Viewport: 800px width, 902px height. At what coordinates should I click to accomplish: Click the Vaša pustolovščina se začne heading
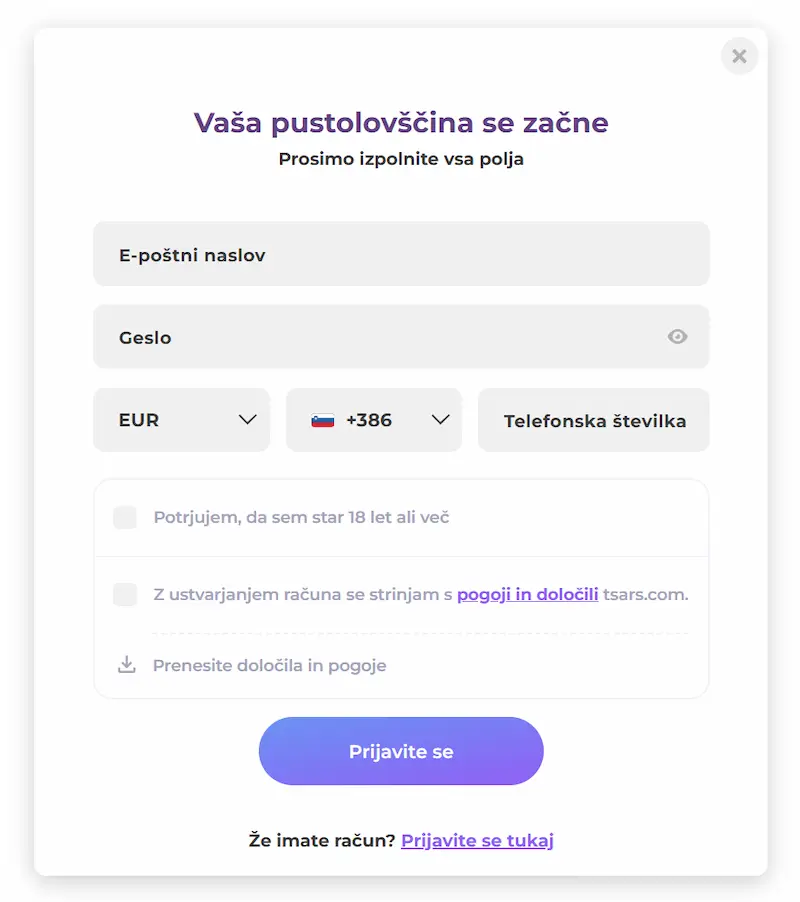click(400, 122)
